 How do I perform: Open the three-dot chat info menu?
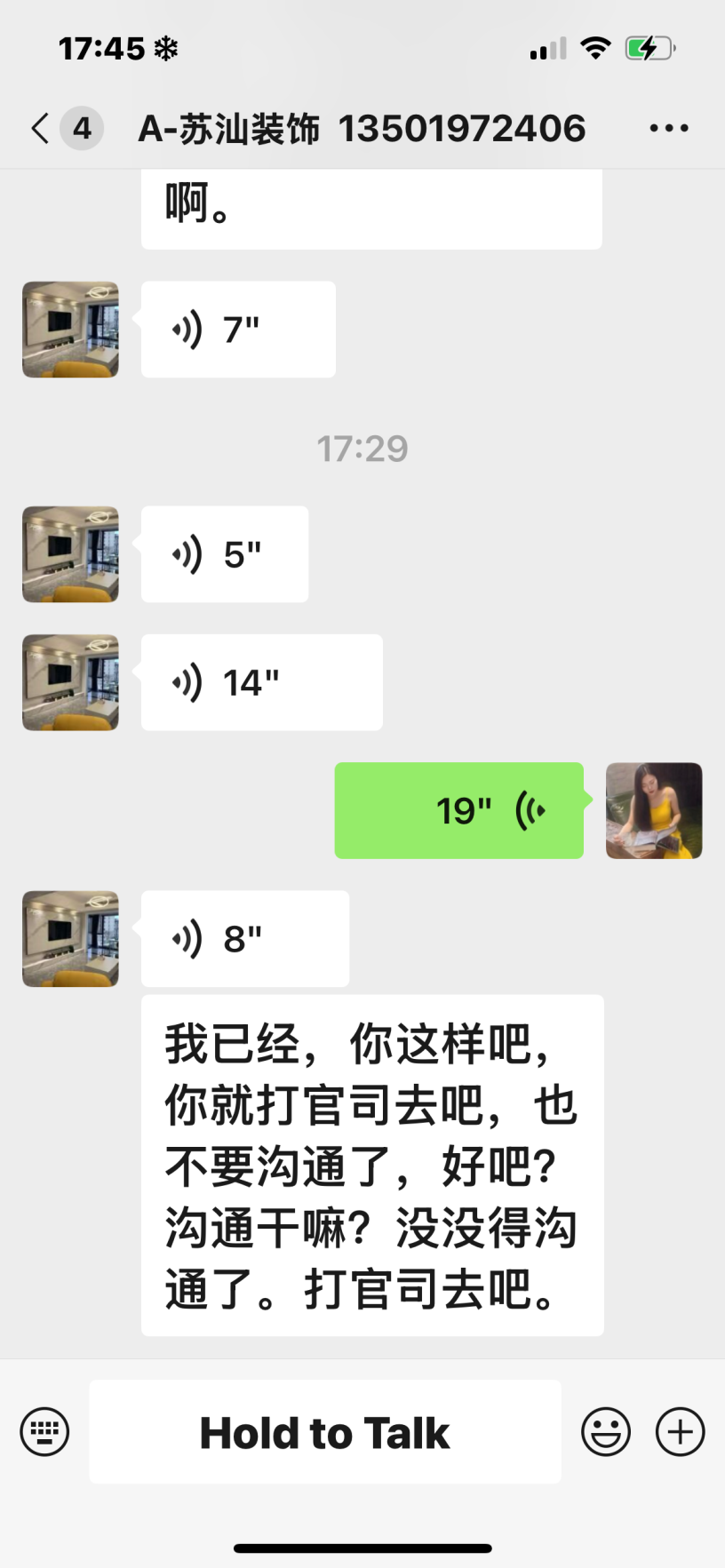(668, 128)
